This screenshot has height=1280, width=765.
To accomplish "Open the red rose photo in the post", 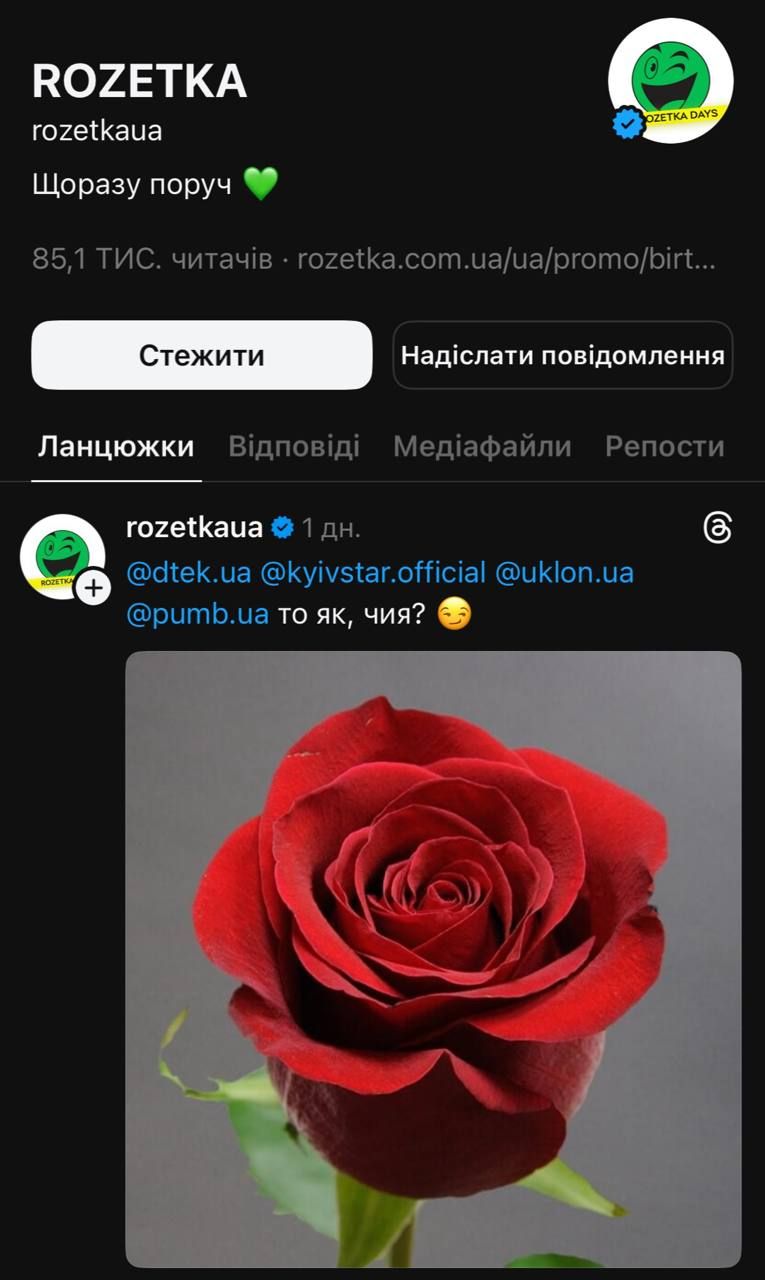I will tap(433, 958).
